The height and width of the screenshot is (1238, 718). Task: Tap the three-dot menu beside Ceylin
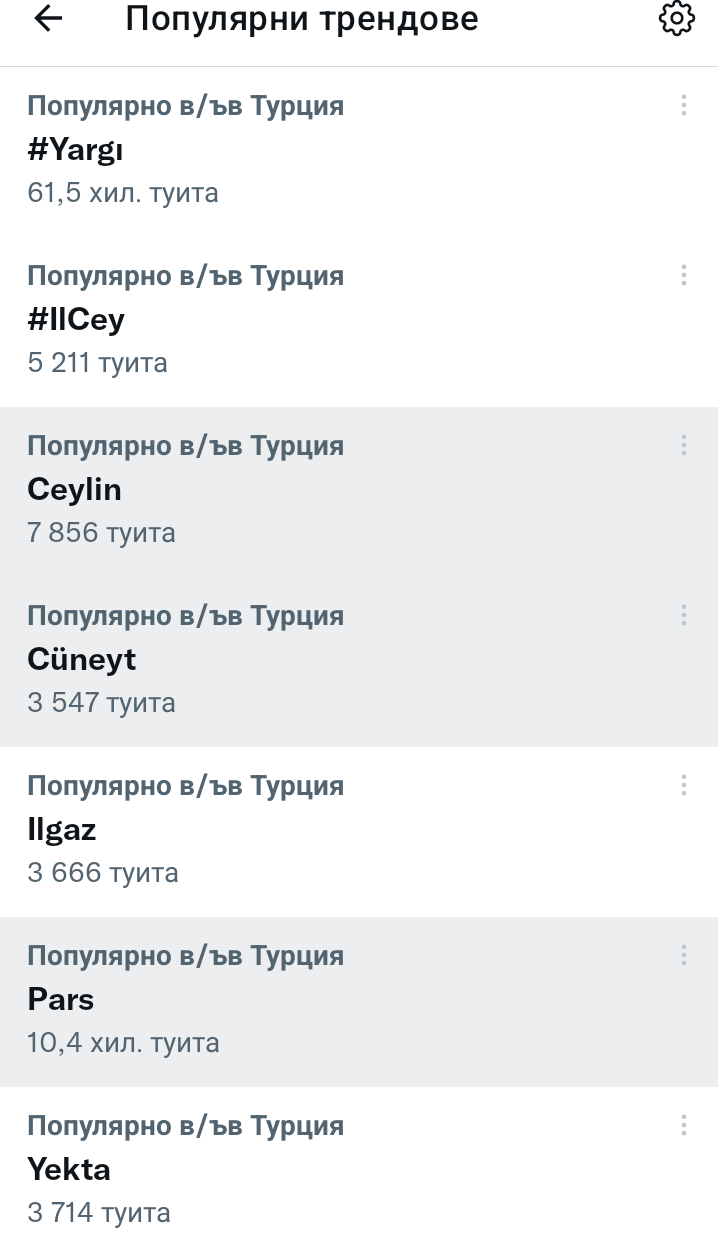[683, 445]
